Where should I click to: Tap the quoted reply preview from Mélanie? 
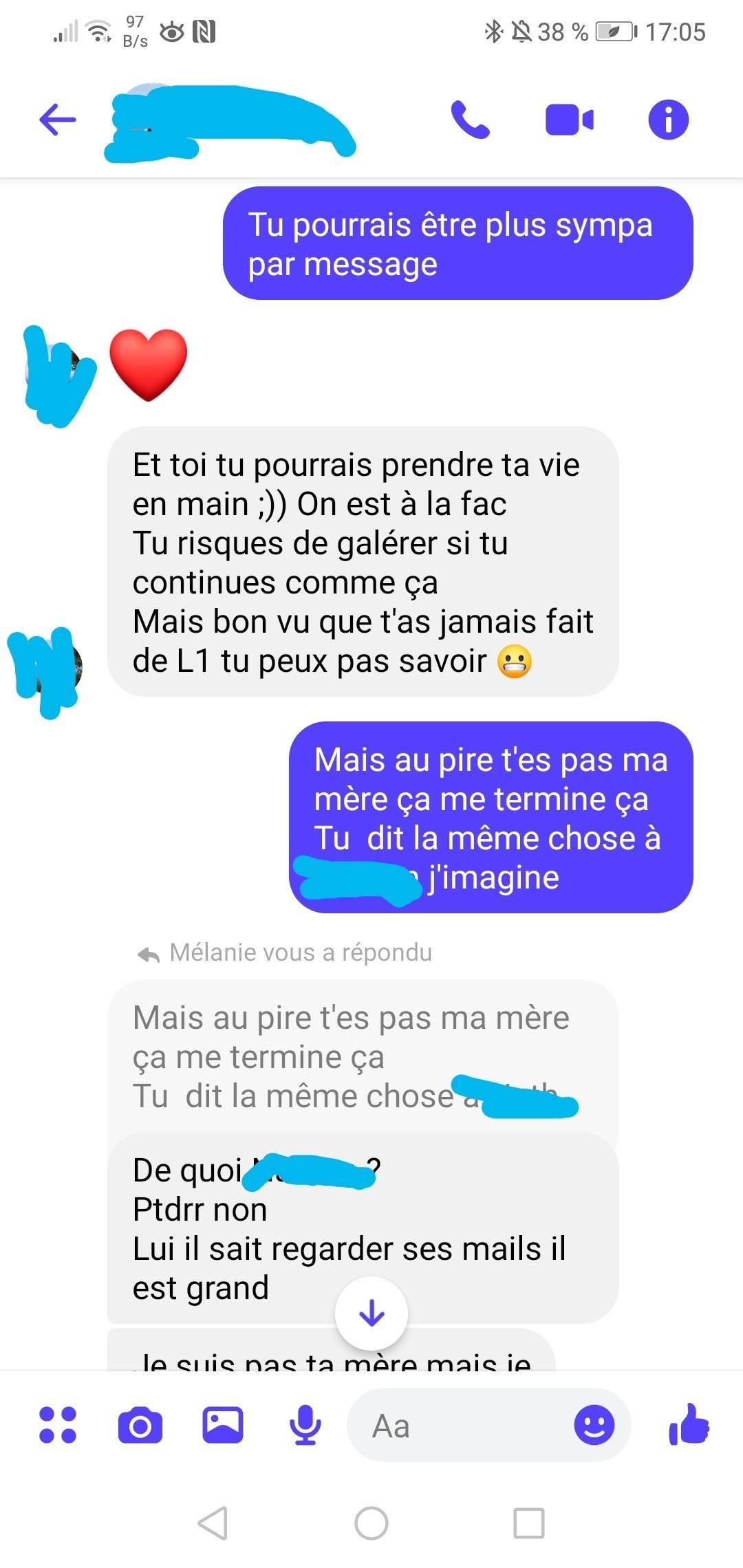coord(363,1056)
